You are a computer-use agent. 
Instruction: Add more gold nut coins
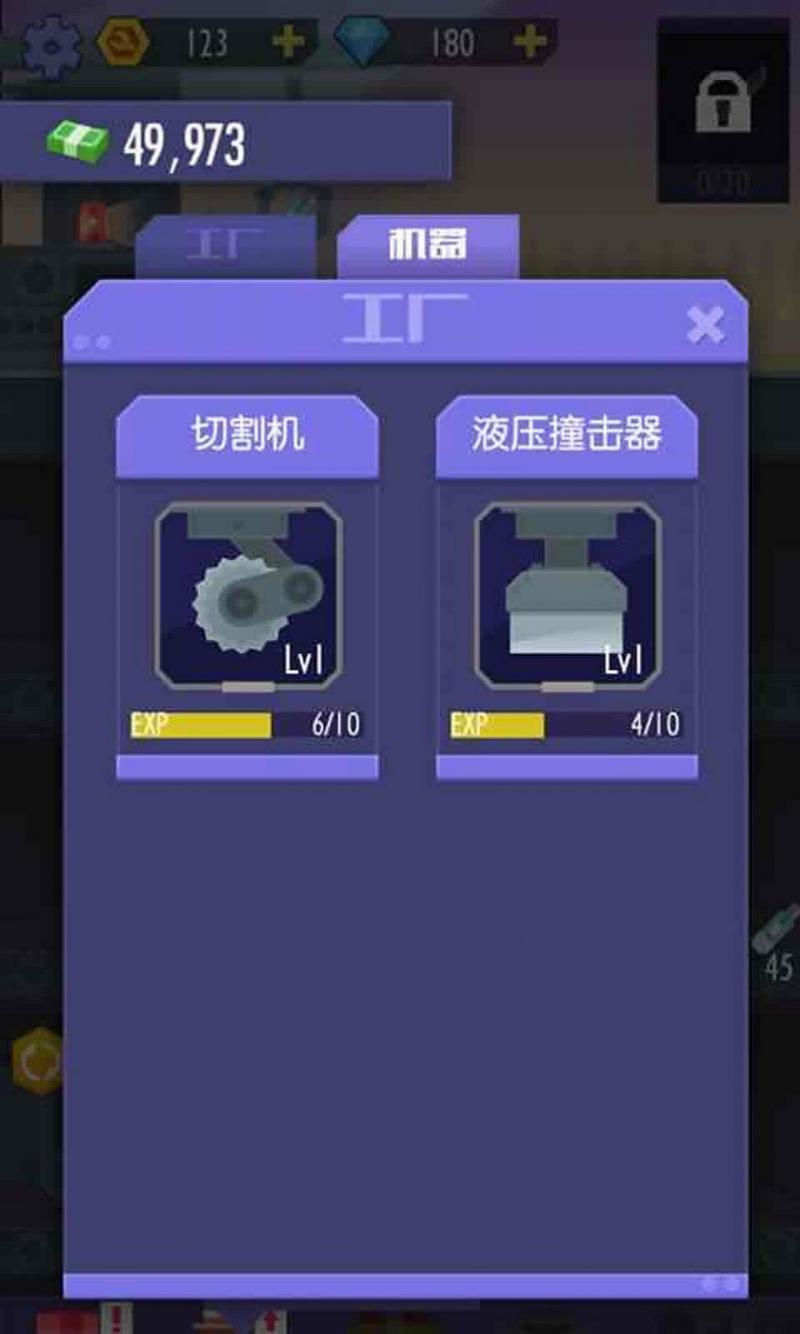click(x=289, y=43)
